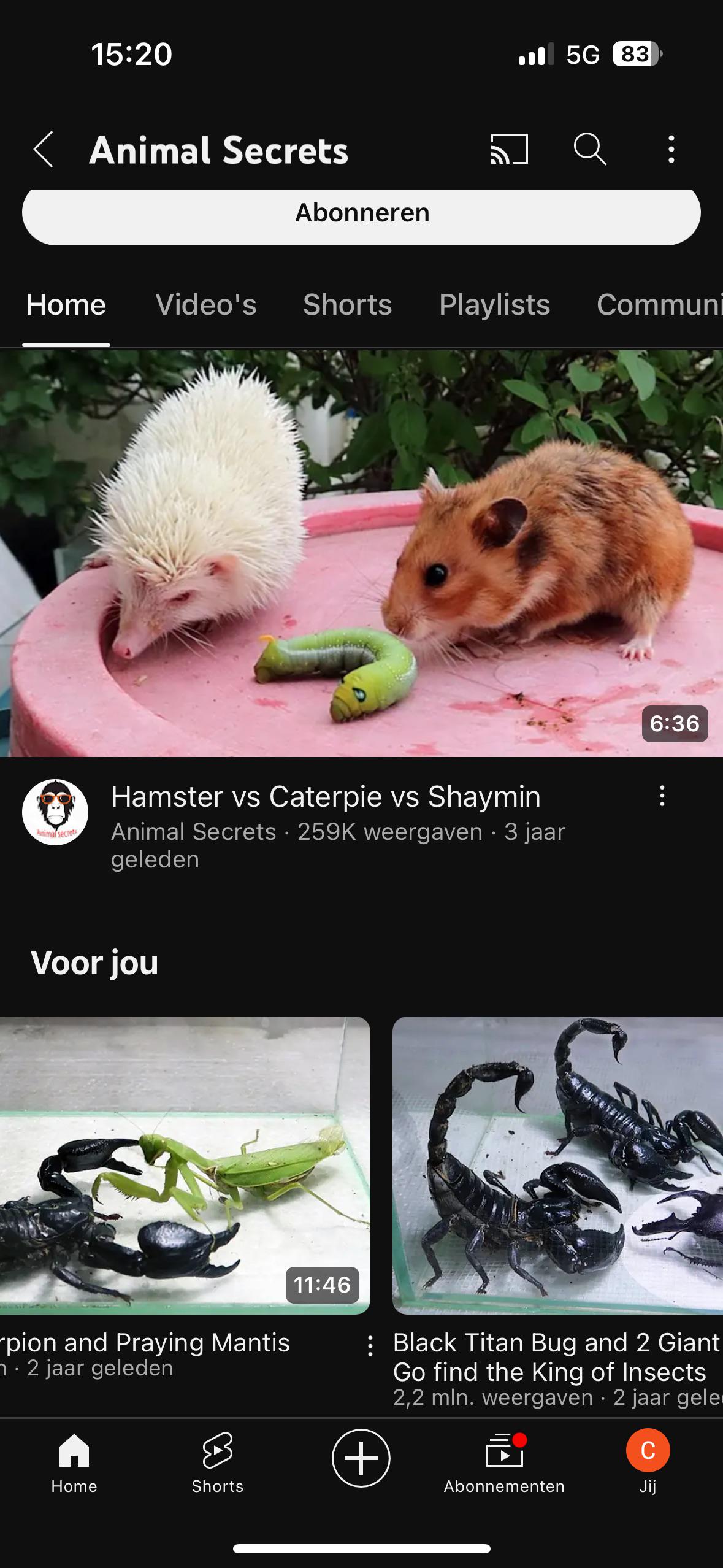Open the Playlists tab

point(494,305)
